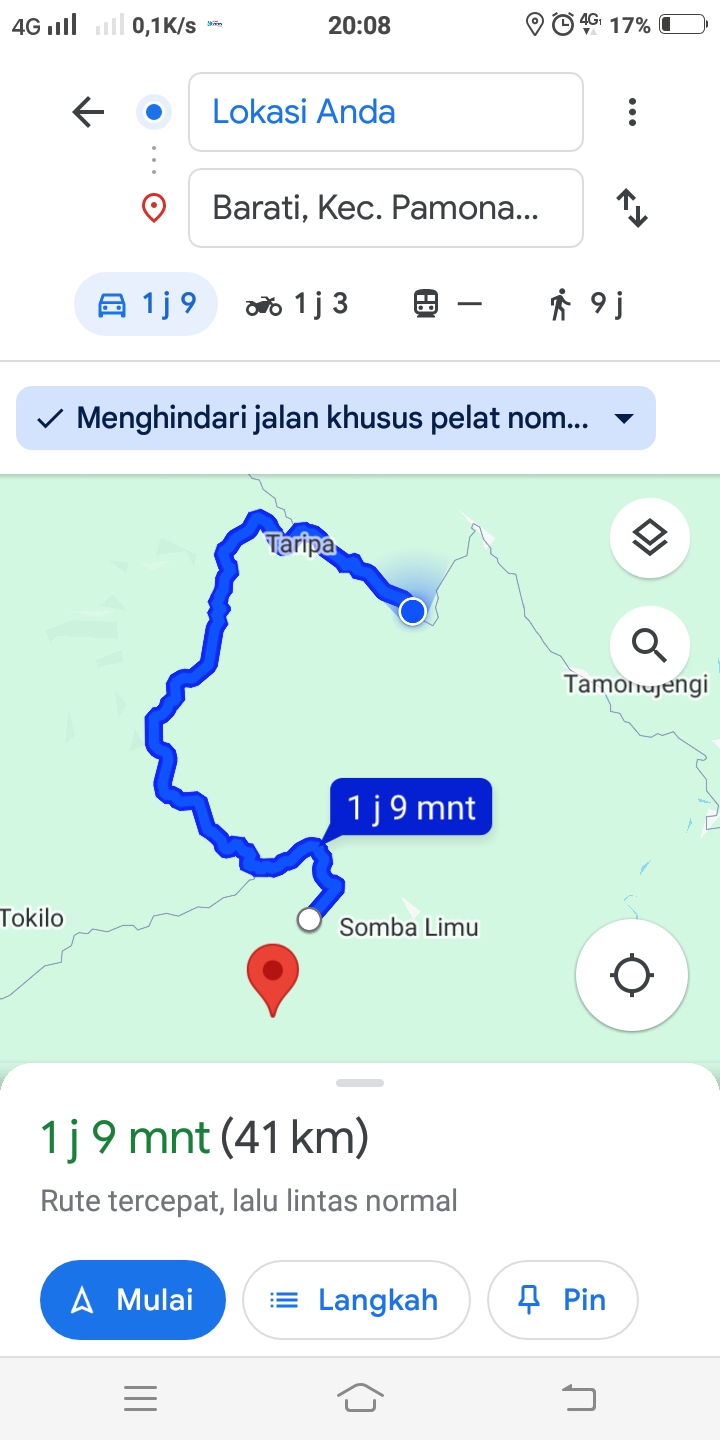Swap start and destination locations
Image resolution: width=720 pixels, height=1440 pixels.
coord(632,208)
